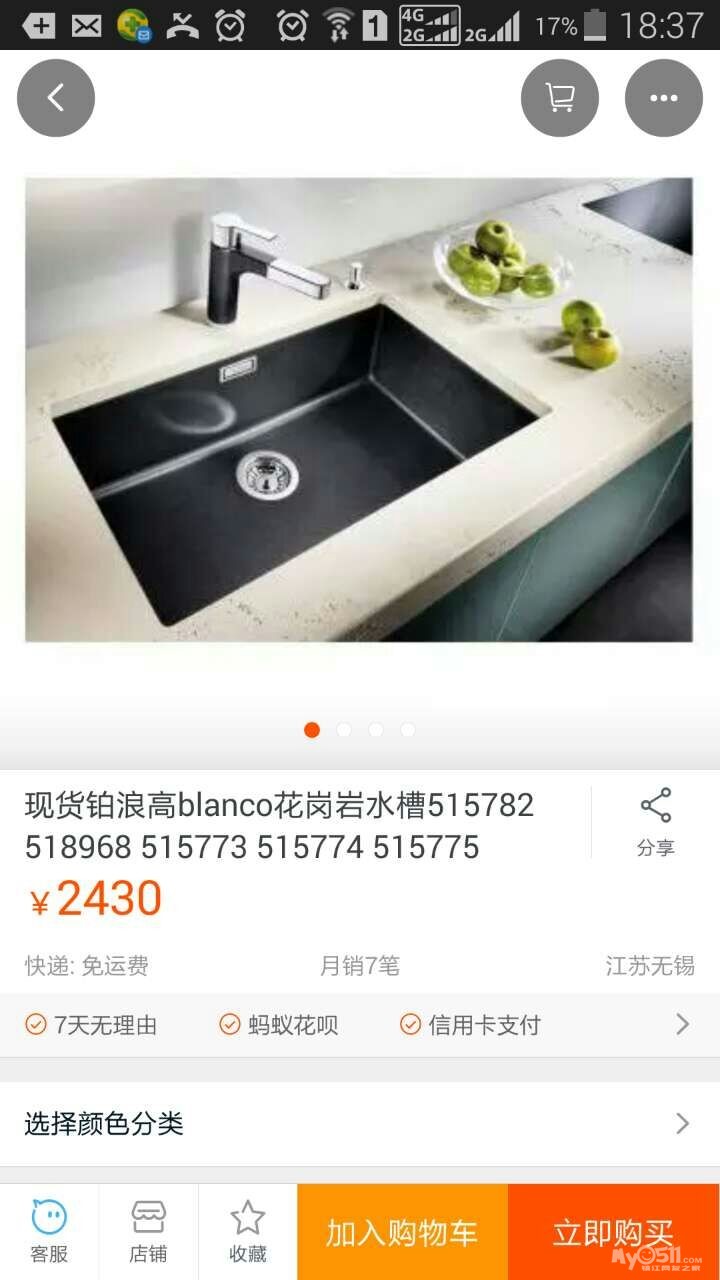Image resolution: width=720 pixels, height=1280 pixels.
Task: Go back using the arrow button
Action: point(56,98)
